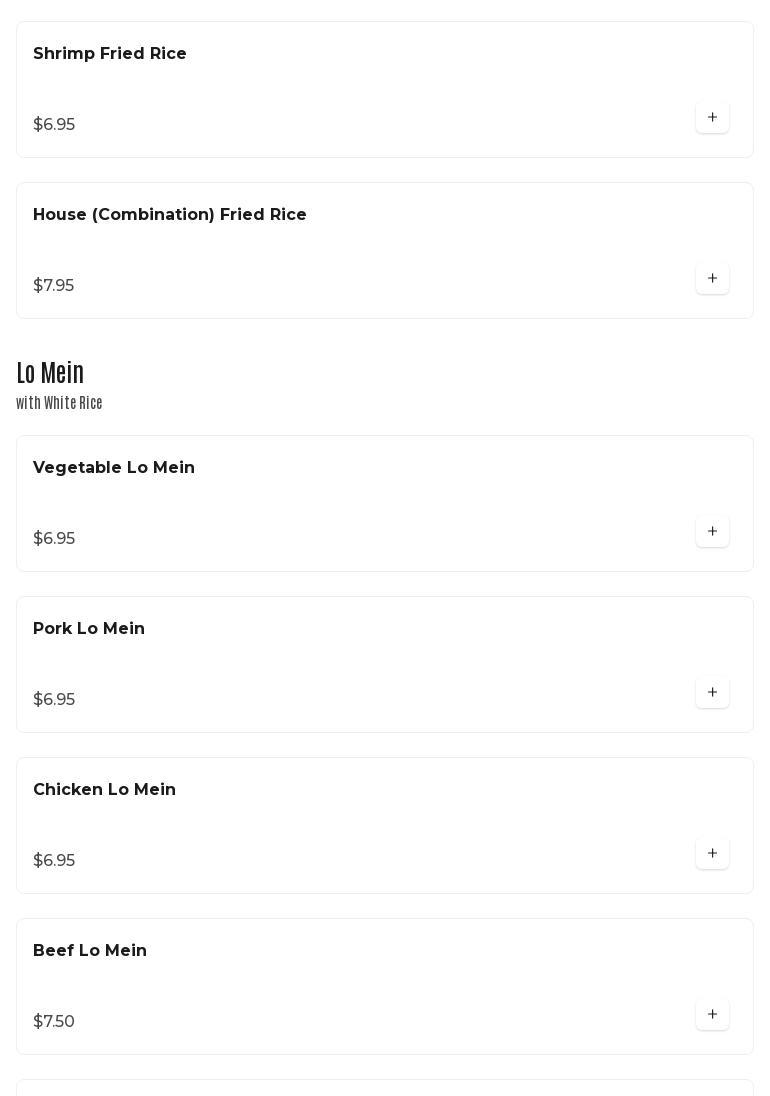Image resolution: width=770 pixels, height=1096 pixels.
Task: Add Shrimp Fried Rice to the order
Action: coord(712,118)
